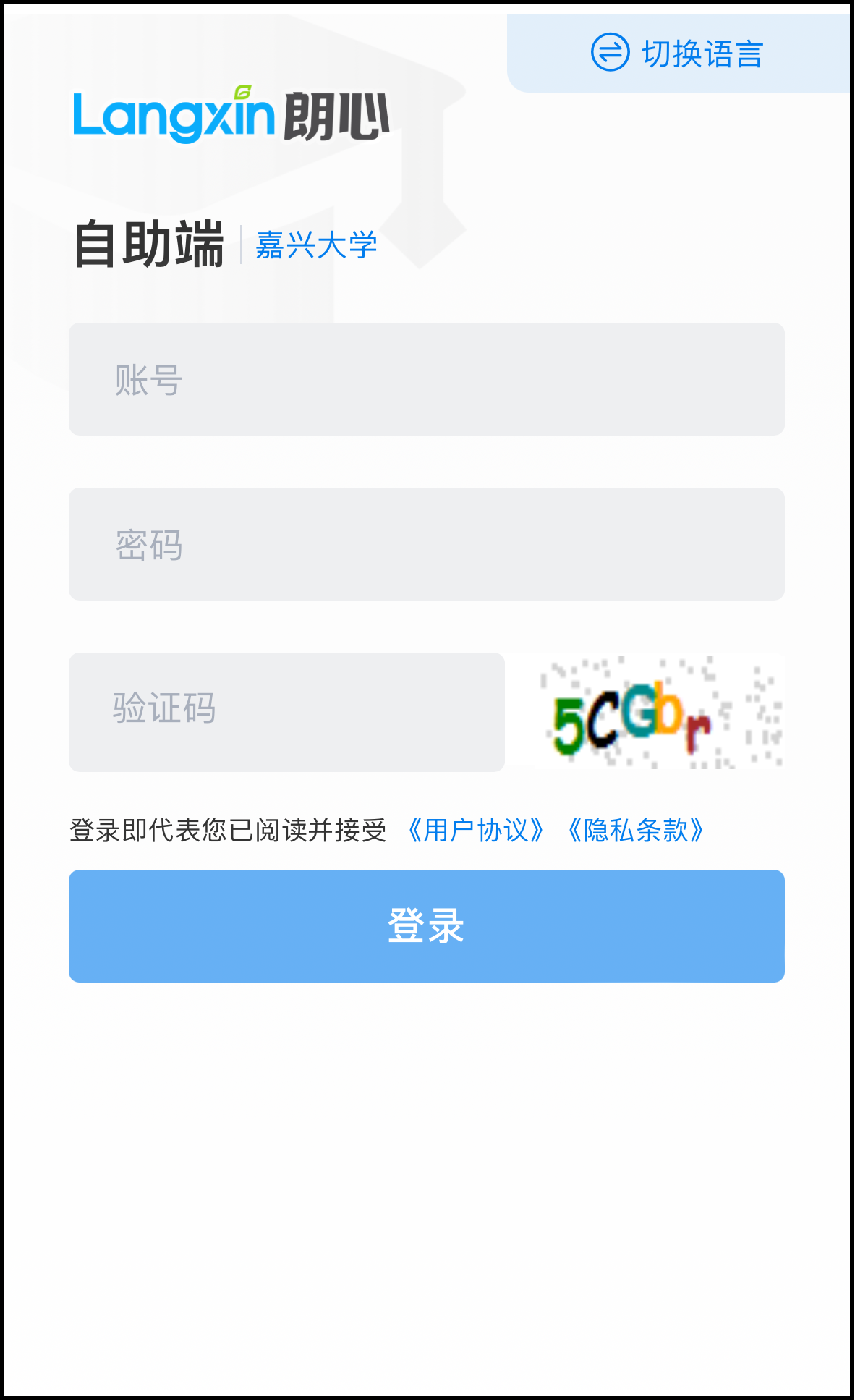Image resolution: width=855 pixels, height=1400 pixels.
Task: Refresh the captcha image
Action: click(x=647, y=712)
